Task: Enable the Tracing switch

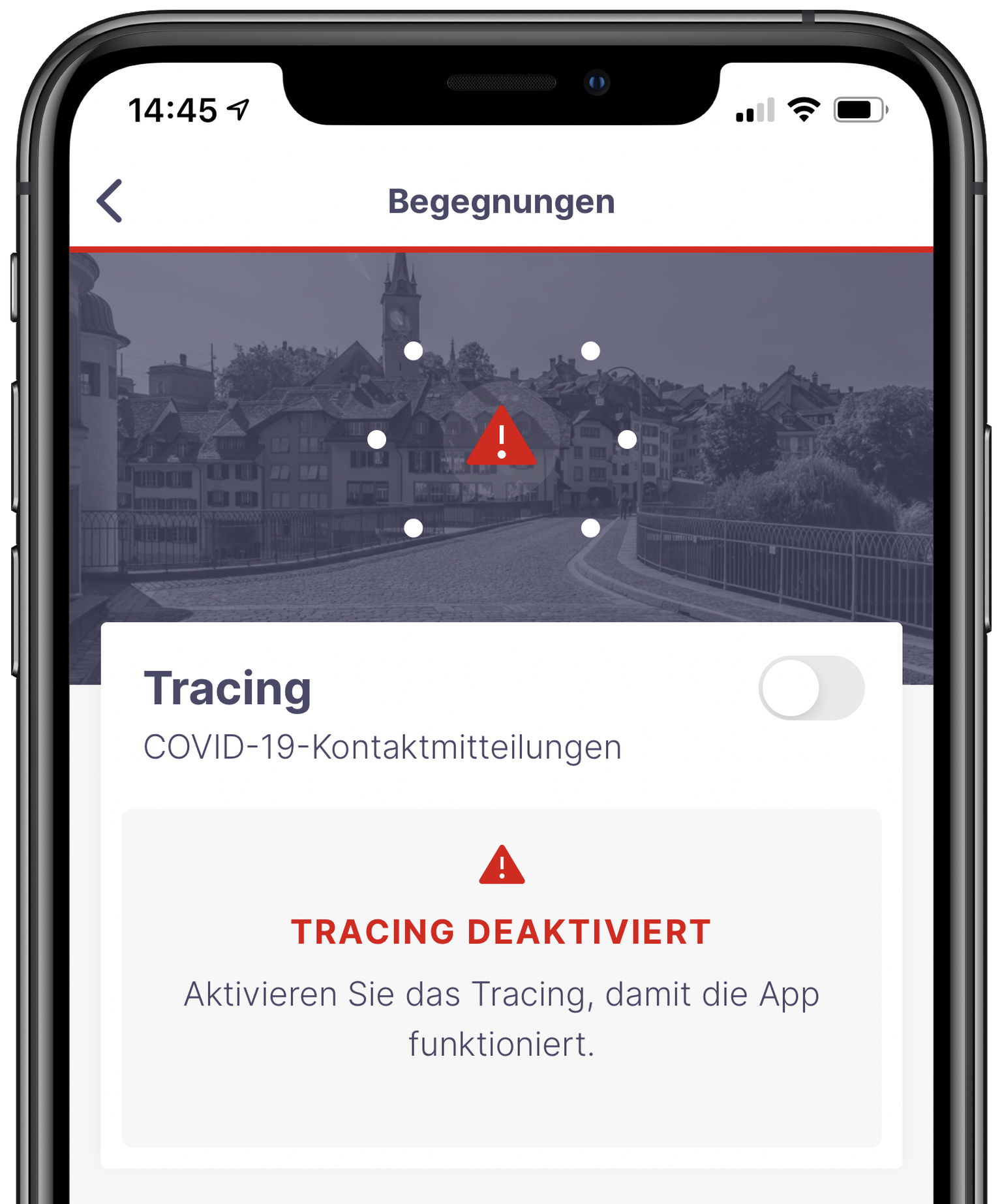Action: [811, 688]
